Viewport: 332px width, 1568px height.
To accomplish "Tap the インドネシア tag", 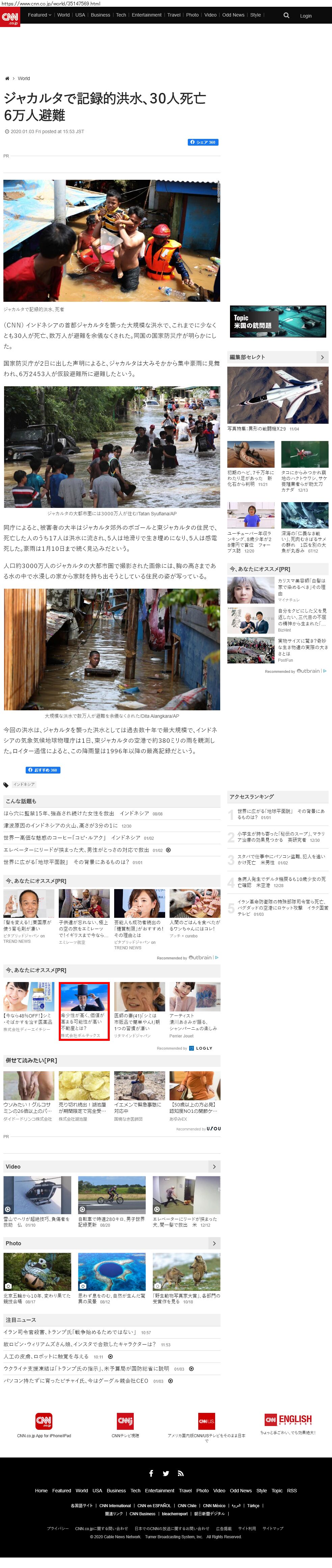I will pos(24,784).
